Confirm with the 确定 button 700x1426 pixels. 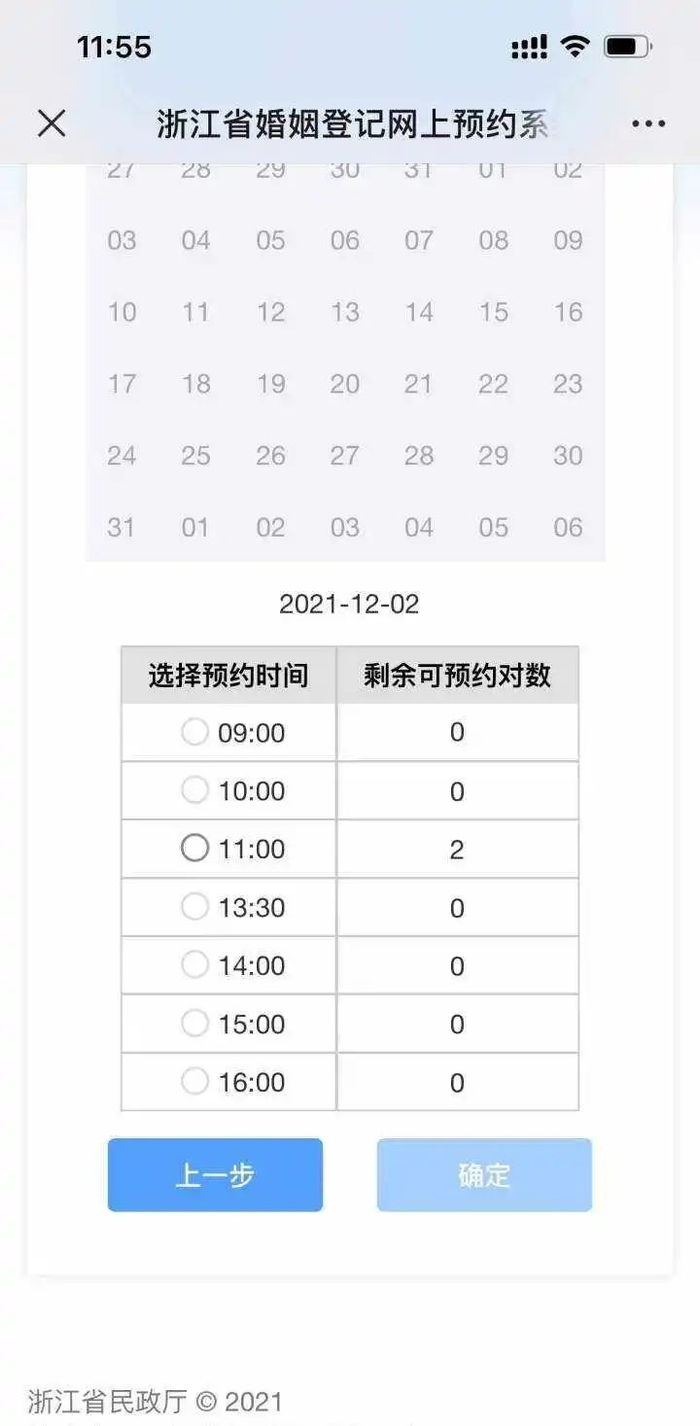pyautogui.click(x=484, y=1175)
